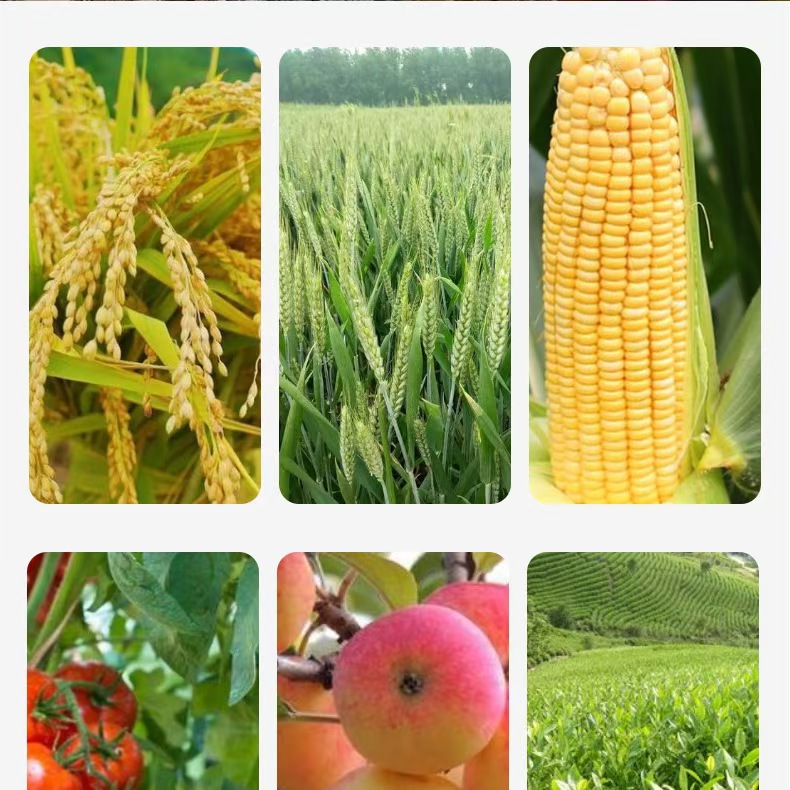Open the rice crop tile
The image size is (790, 790).
145,275
